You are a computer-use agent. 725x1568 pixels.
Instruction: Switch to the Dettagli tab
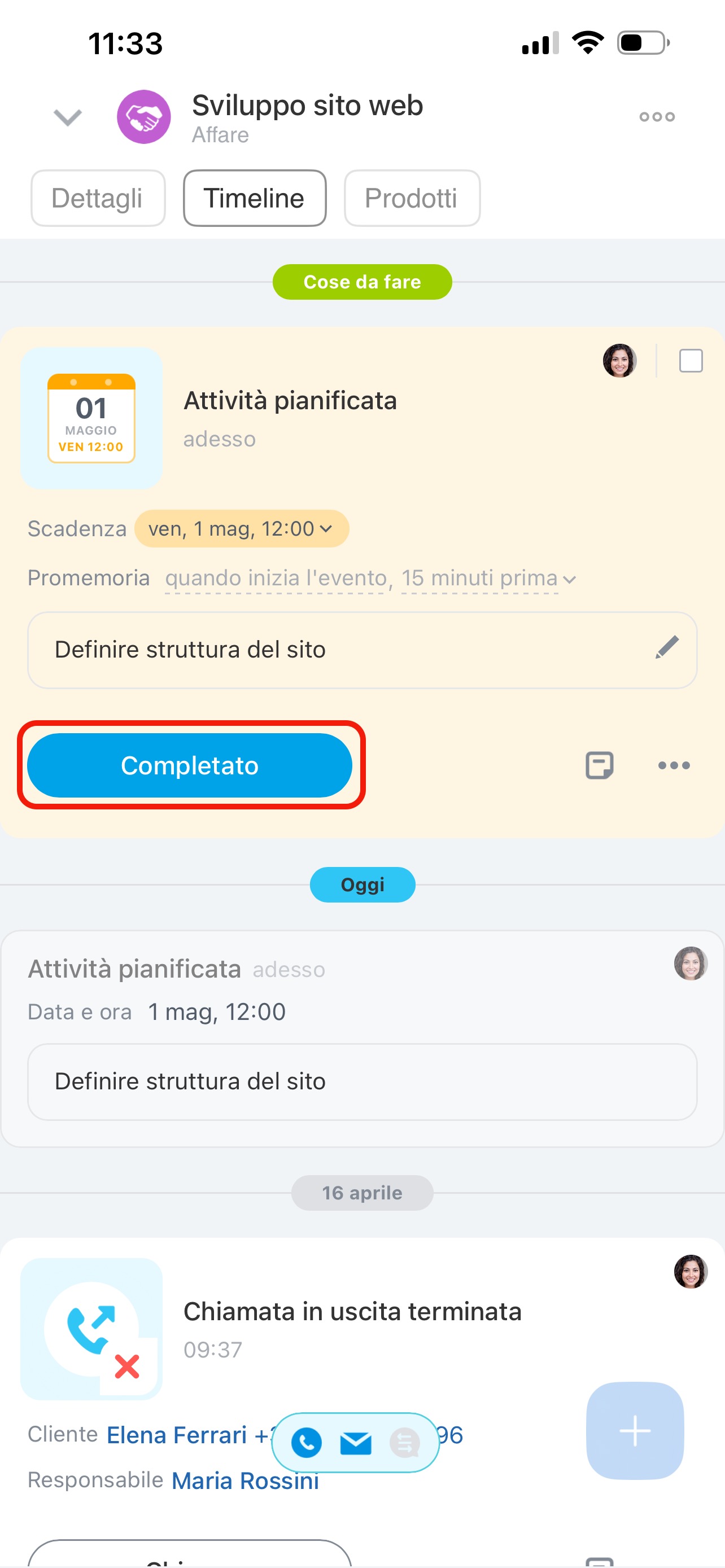pos(97,199)
